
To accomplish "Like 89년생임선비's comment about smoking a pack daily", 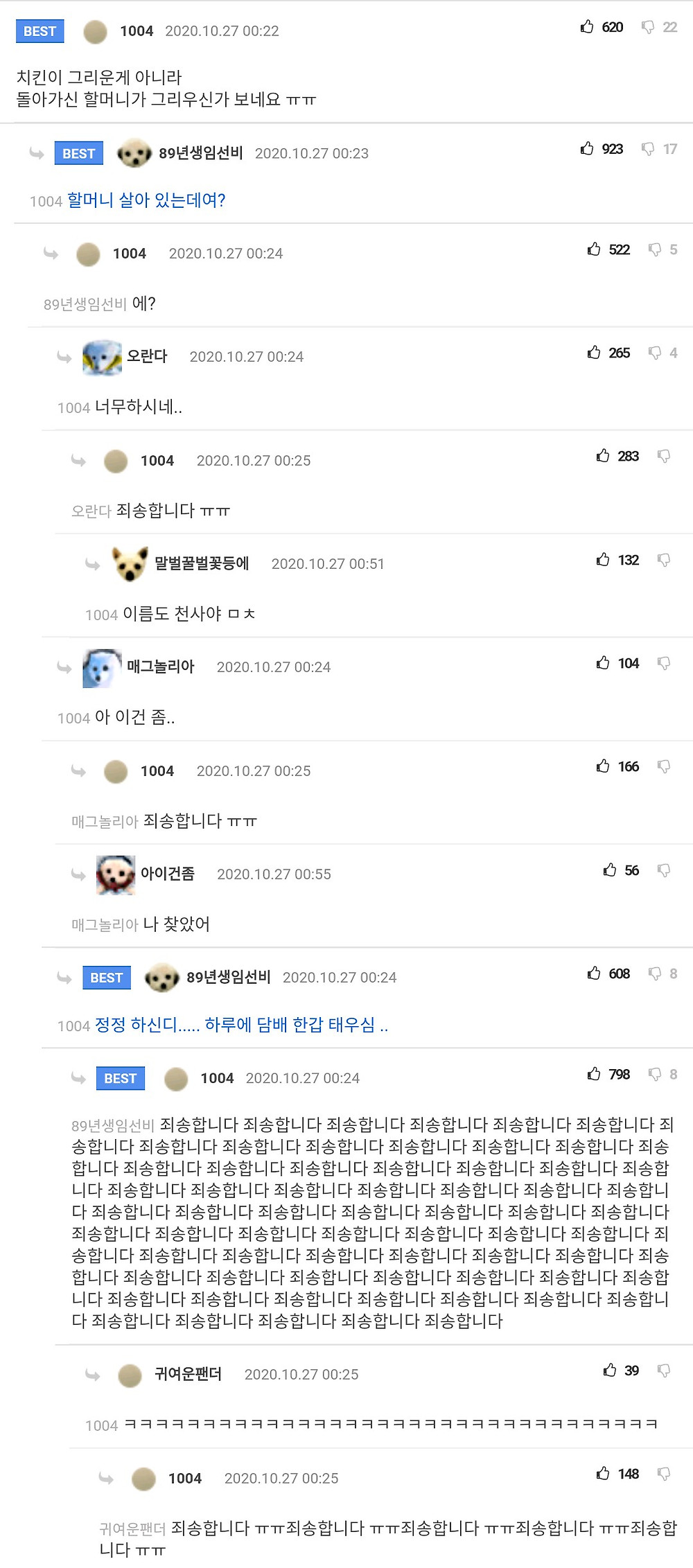I will click(x=594, y=974).
